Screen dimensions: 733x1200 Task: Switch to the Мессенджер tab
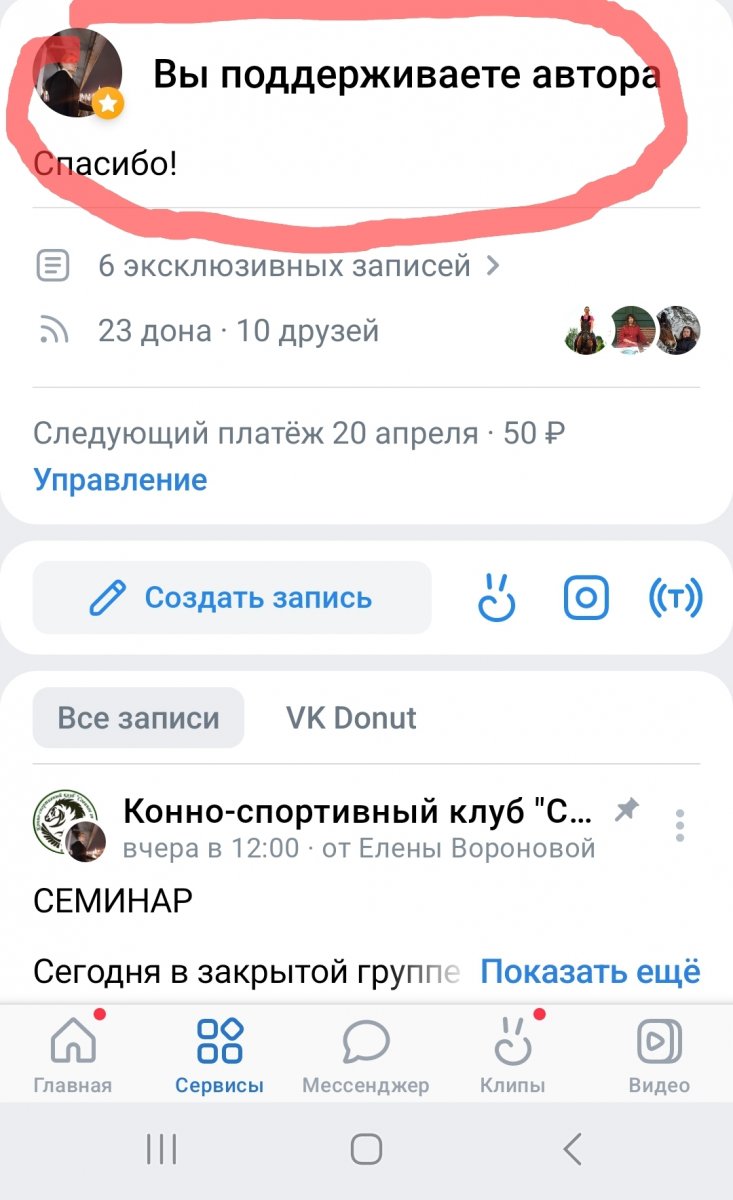point(365,1055)
